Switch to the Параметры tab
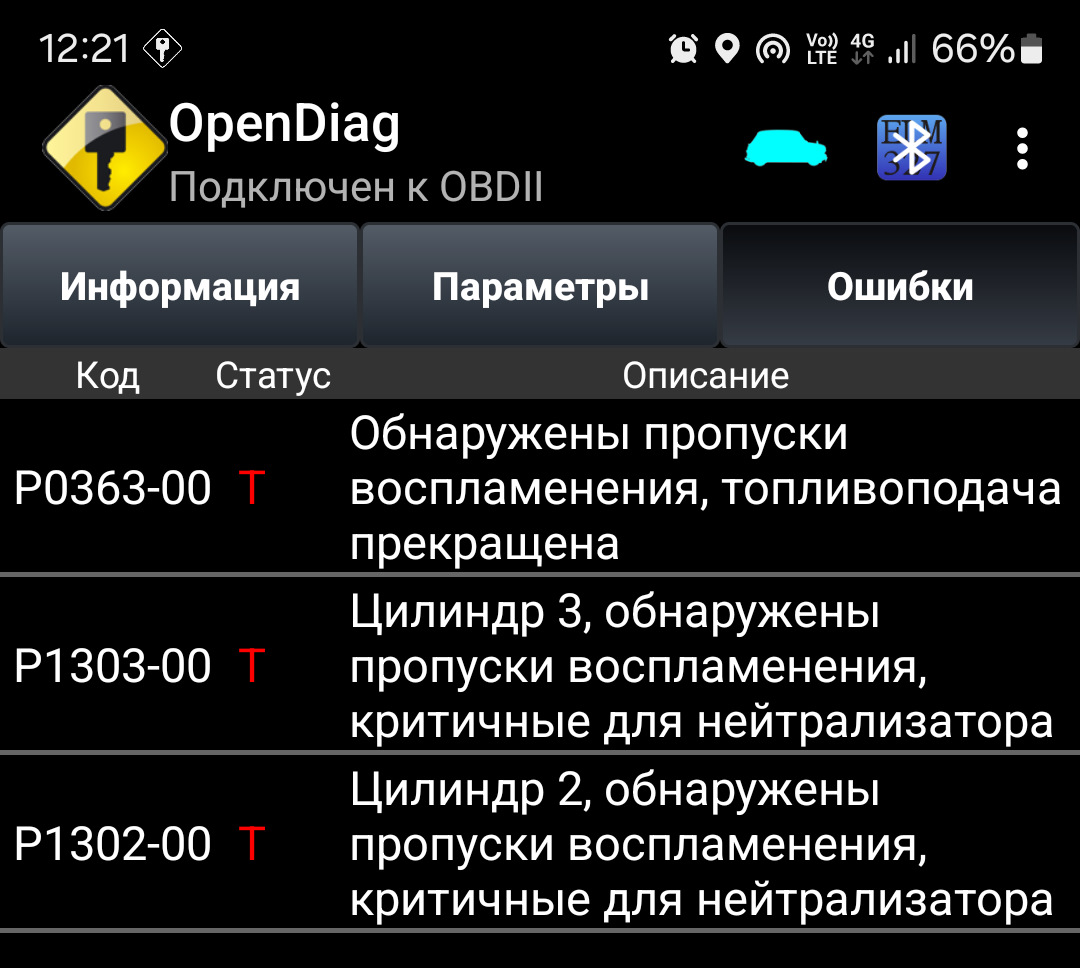 (540, 287)
